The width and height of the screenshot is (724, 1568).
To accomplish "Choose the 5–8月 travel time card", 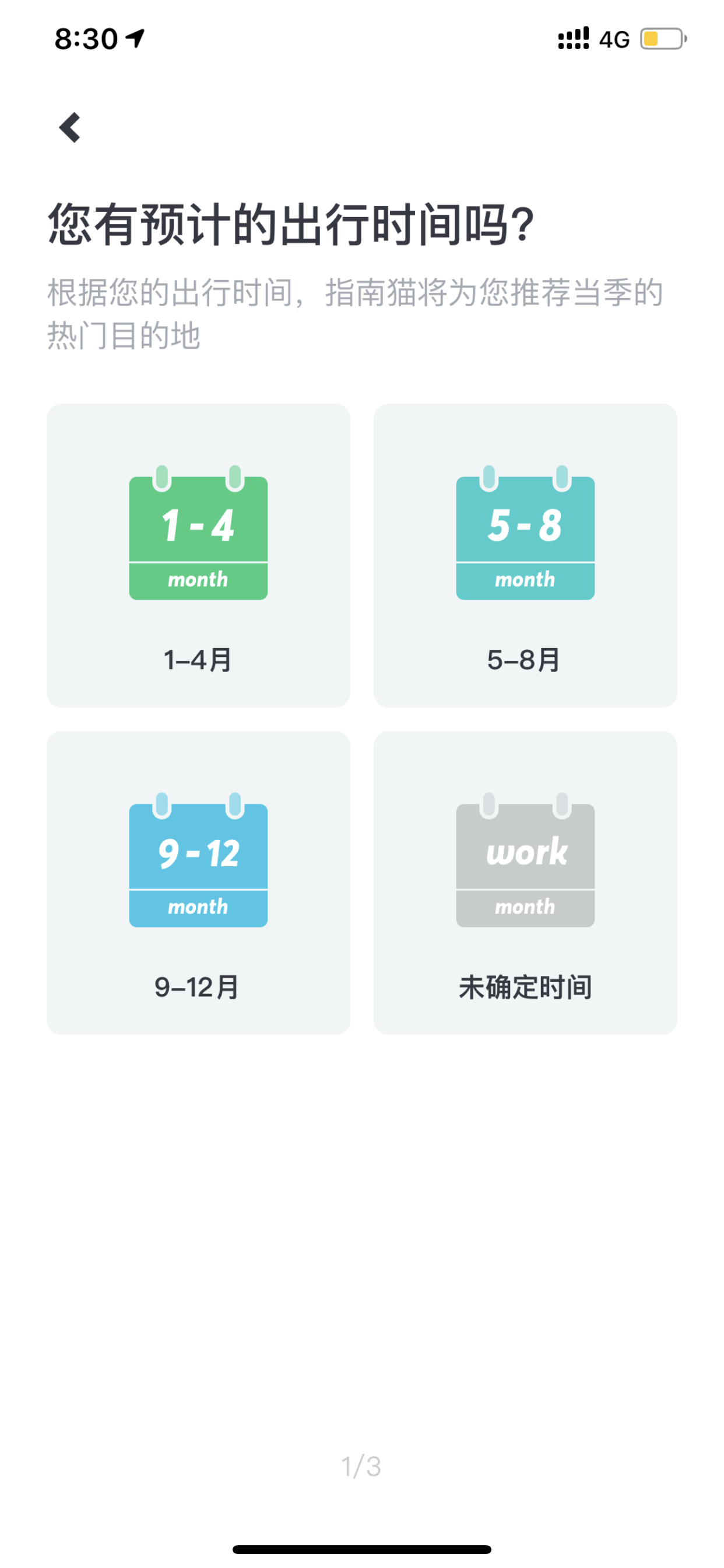I will (525, 555).
